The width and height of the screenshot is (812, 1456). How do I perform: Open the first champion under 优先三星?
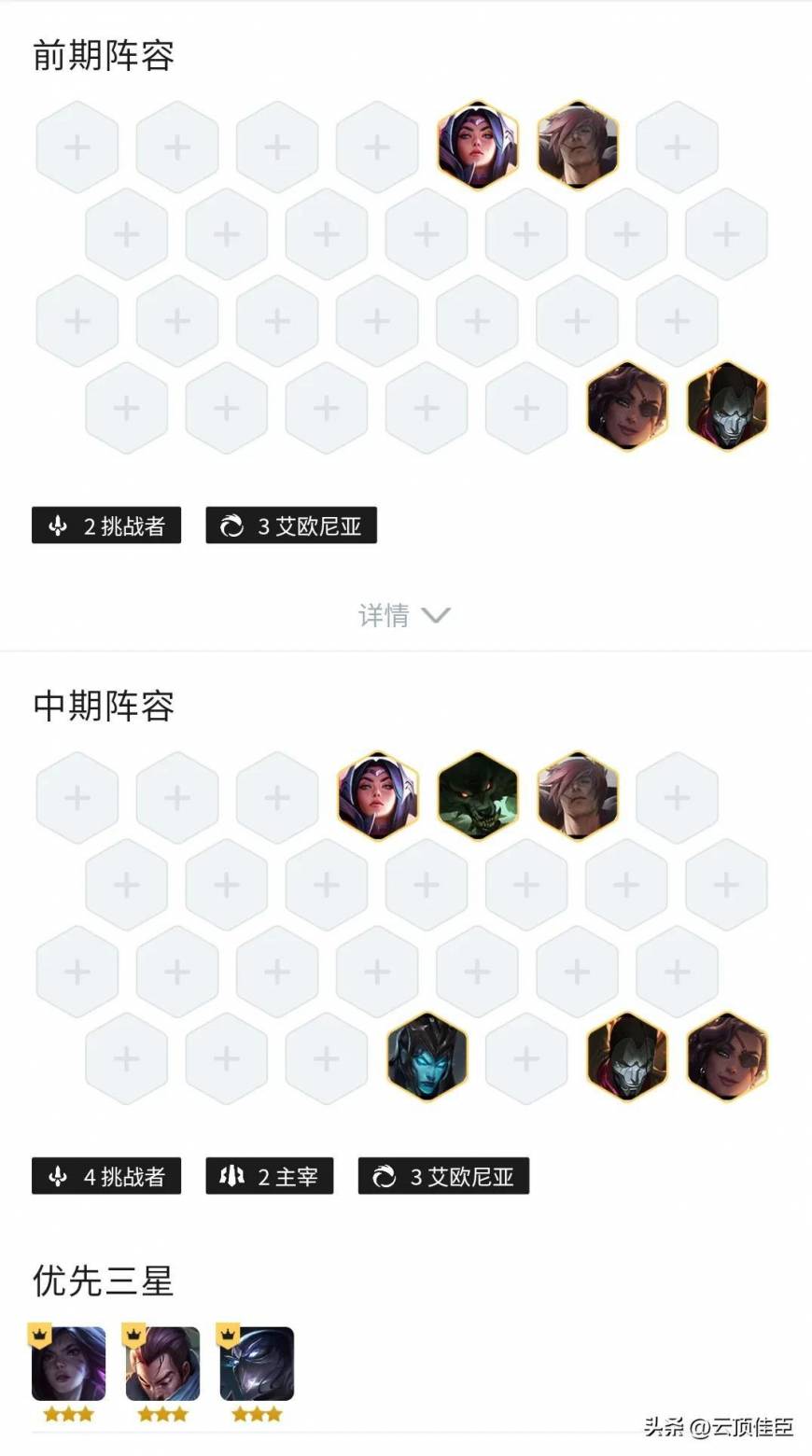coord(68,1364)
